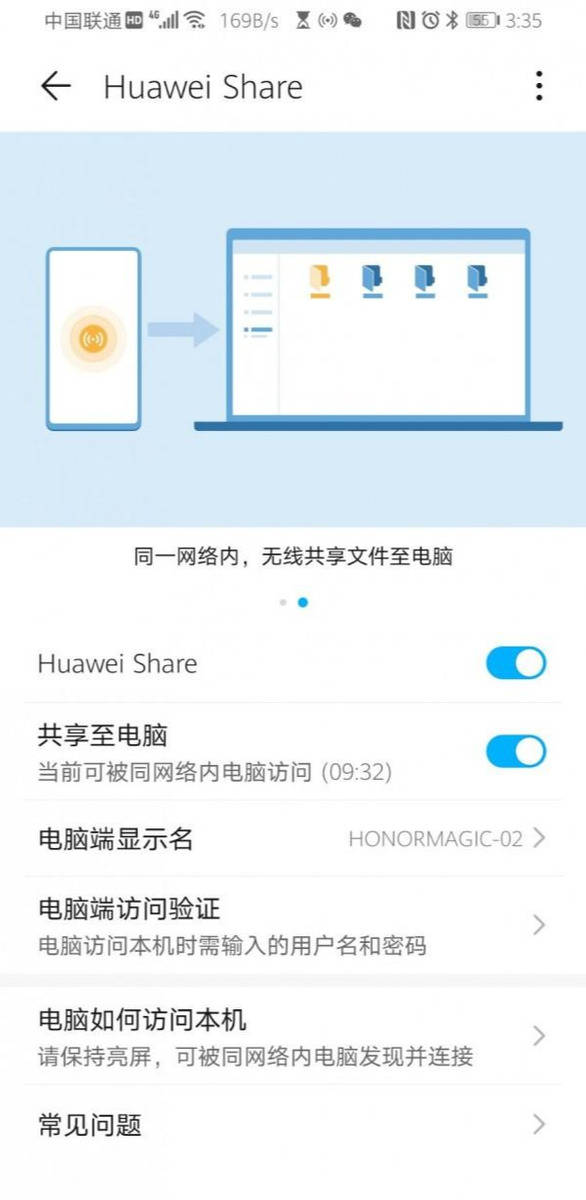The width and height of the screenshot is (586, 1200).
Task: Disable the 共享至电脑 switch
Action: [x=516, y=752]
